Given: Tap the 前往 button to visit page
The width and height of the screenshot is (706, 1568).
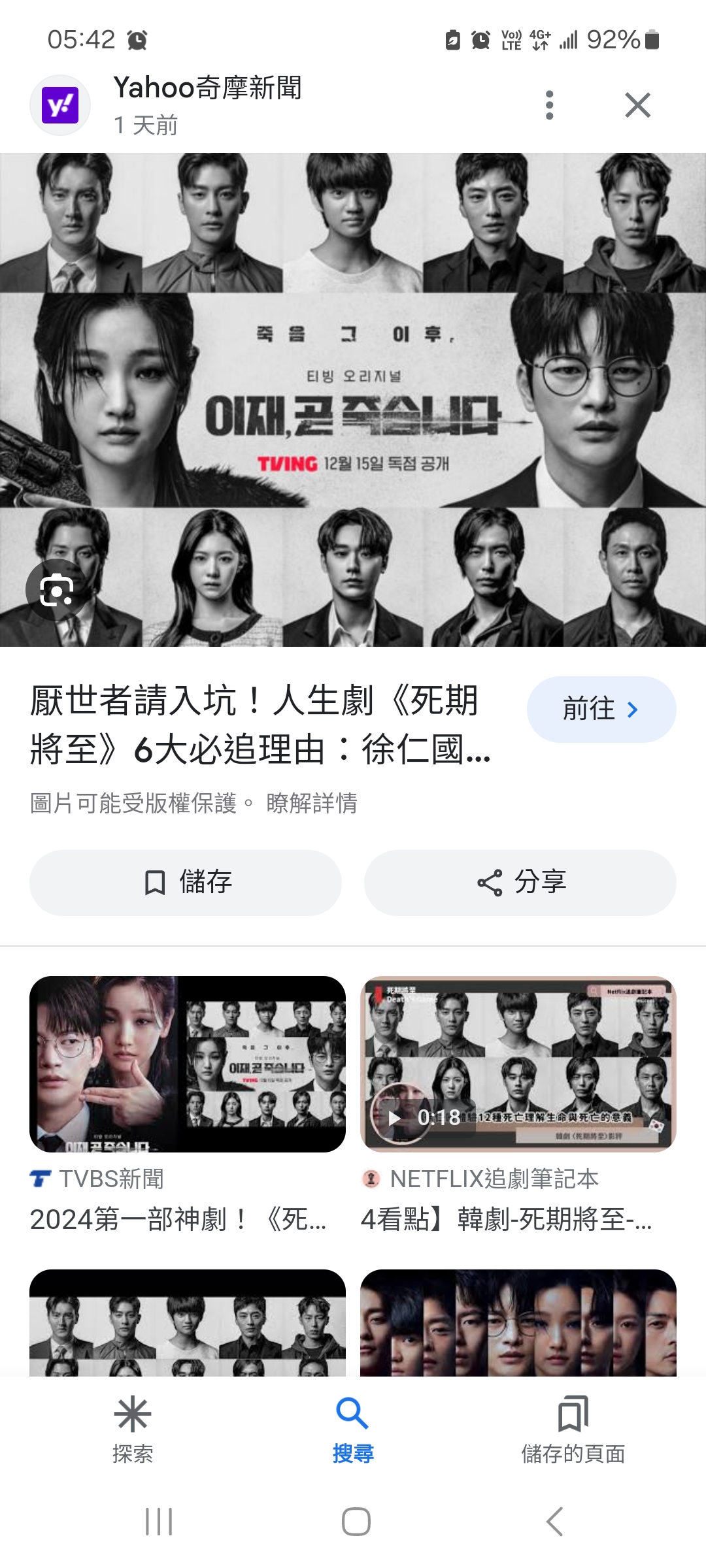Looking at the screenshot, I should (601, 710).
